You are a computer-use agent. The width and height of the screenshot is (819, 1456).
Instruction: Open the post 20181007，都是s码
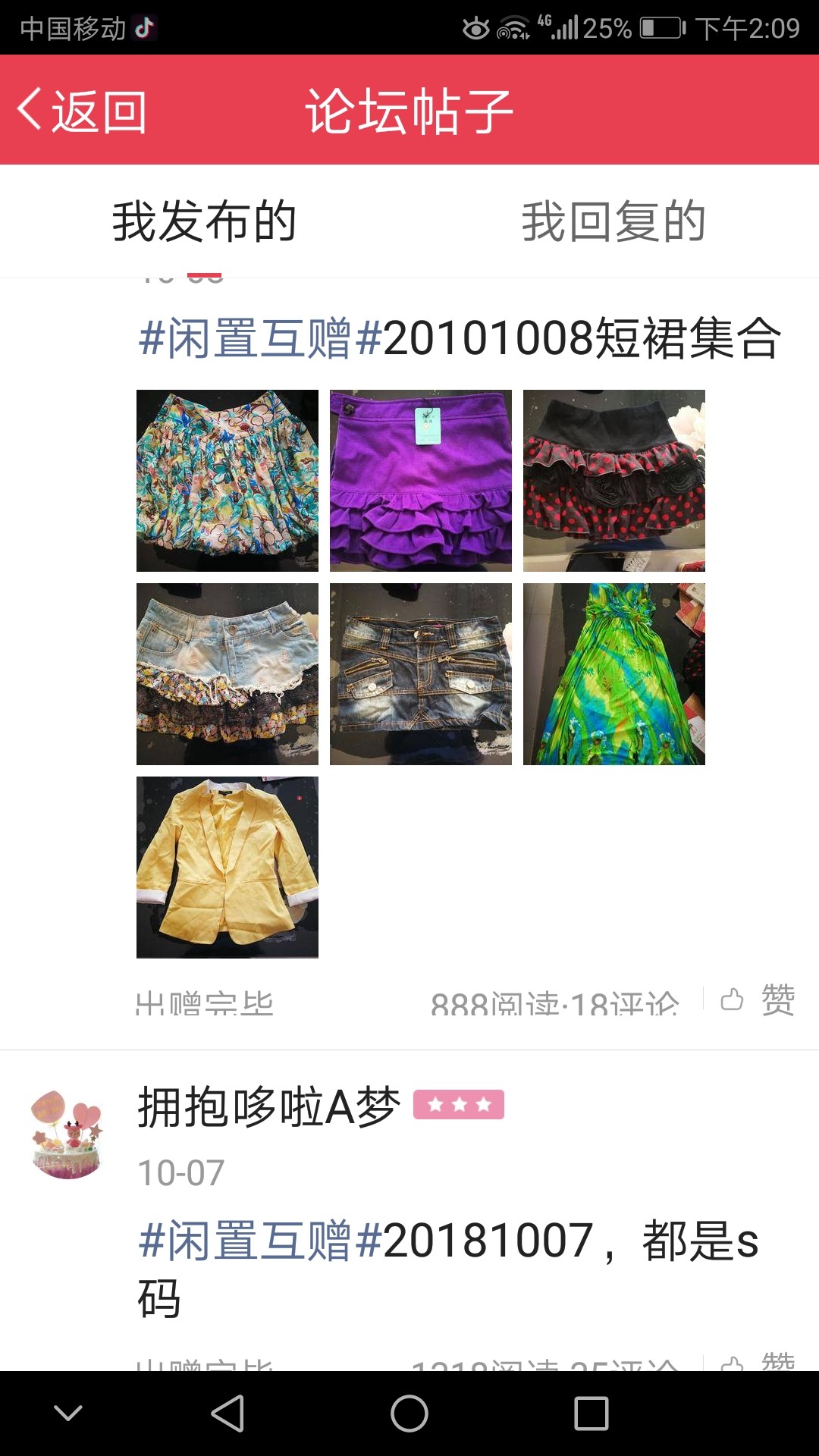coord(447,1269)
